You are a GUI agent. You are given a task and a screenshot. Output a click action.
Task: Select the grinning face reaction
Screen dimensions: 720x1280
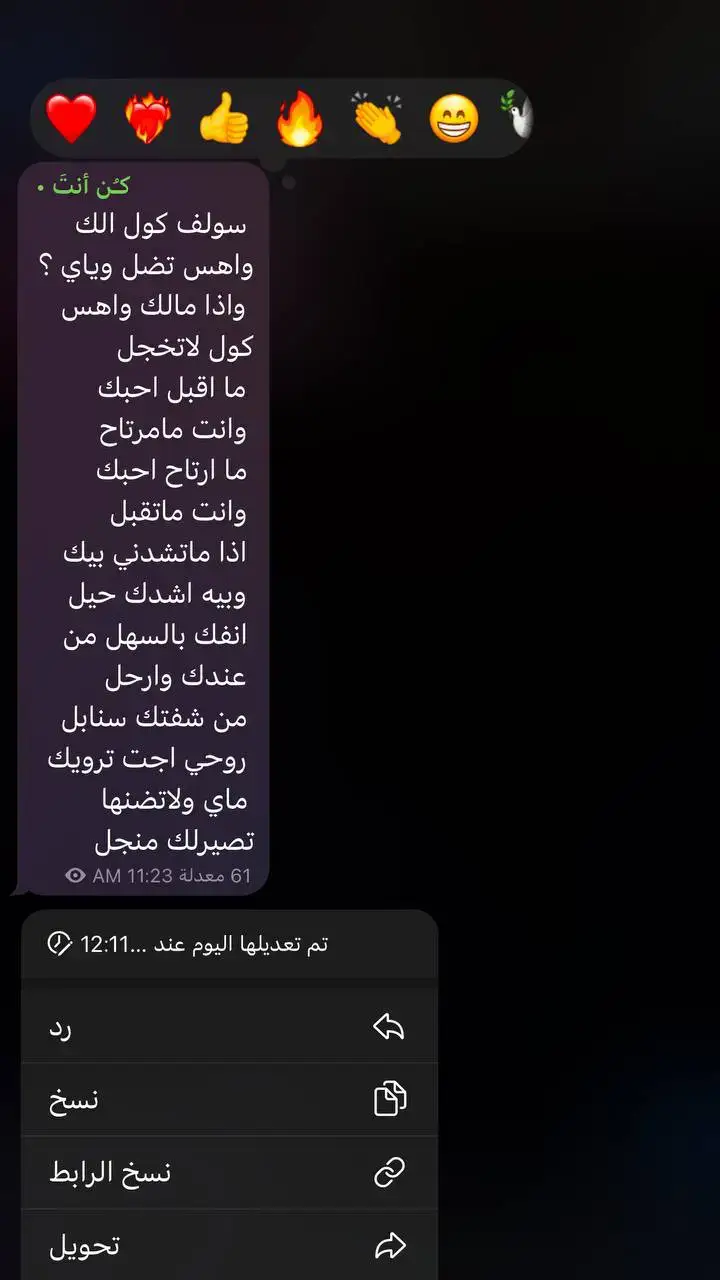tap(455, 117)
